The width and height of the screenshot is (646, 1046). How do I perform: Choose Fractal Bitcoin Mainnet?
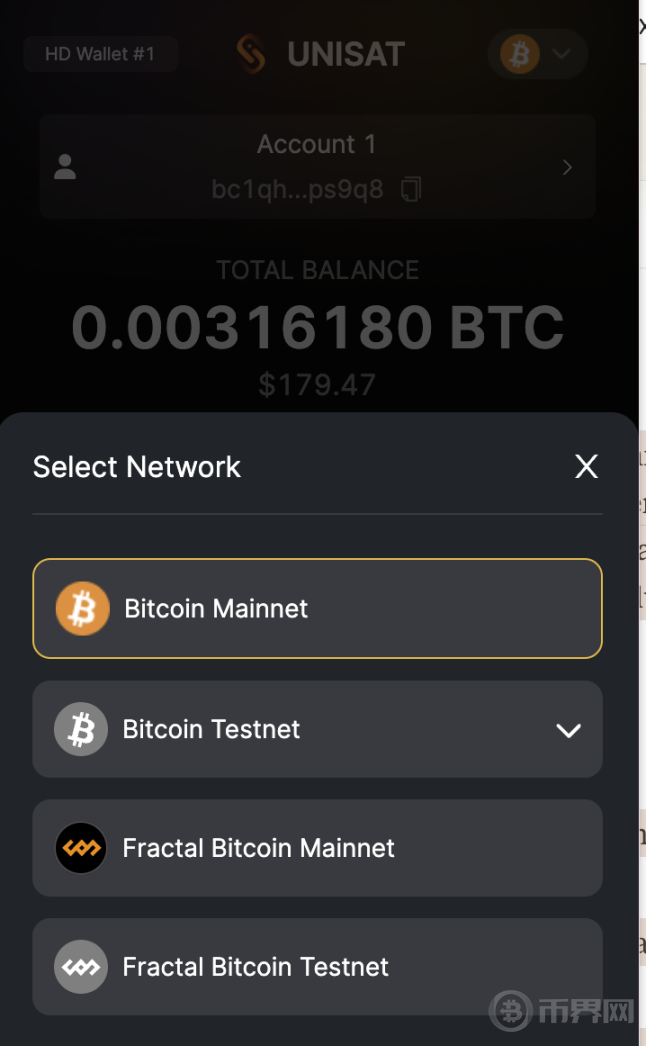(318, 848)
